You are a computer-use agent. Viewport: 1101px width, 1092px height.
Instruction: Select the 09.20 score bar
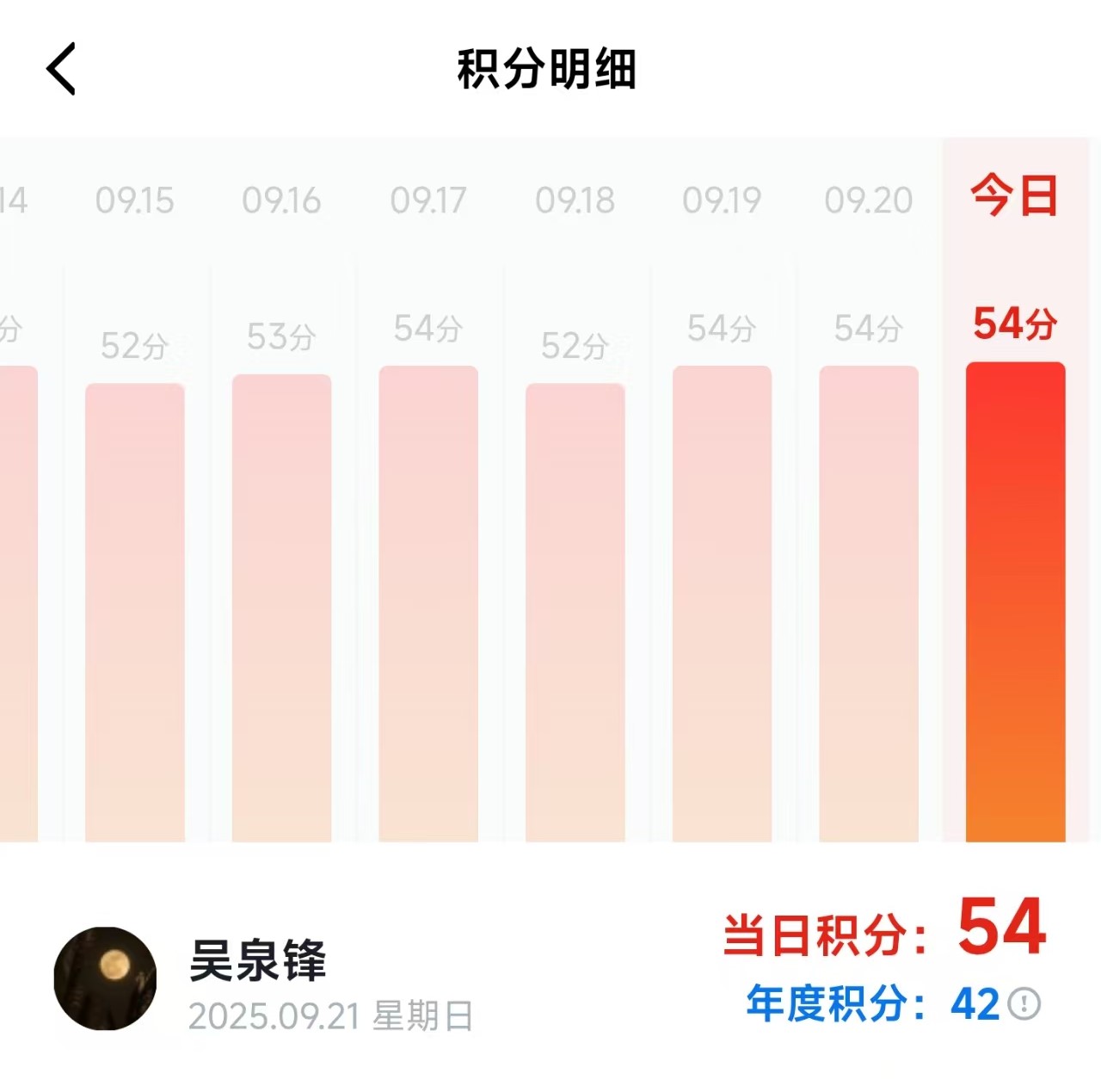pos(869,602)
